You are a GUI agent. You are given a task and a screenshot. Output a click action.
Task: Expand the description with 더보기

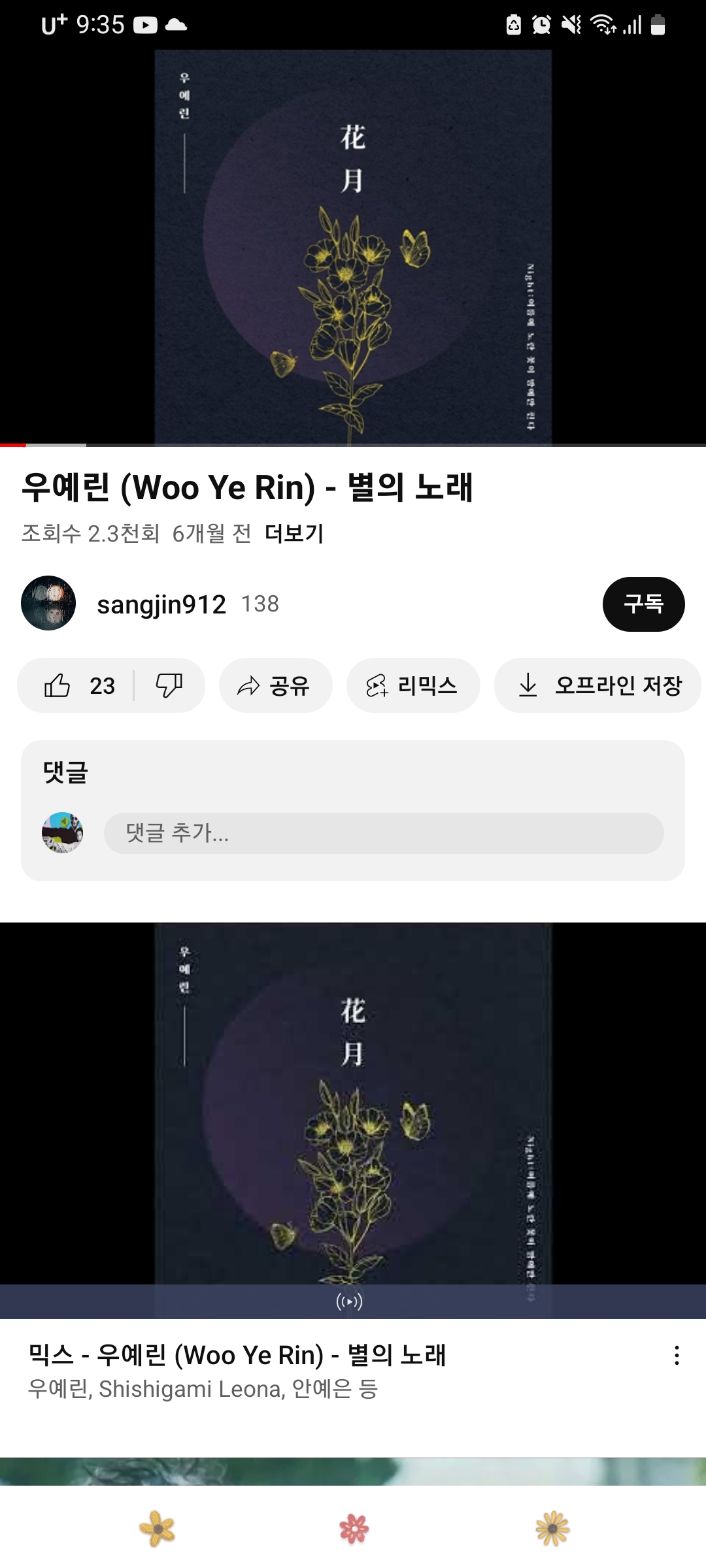pyautogui.click(x=294, y=534)
